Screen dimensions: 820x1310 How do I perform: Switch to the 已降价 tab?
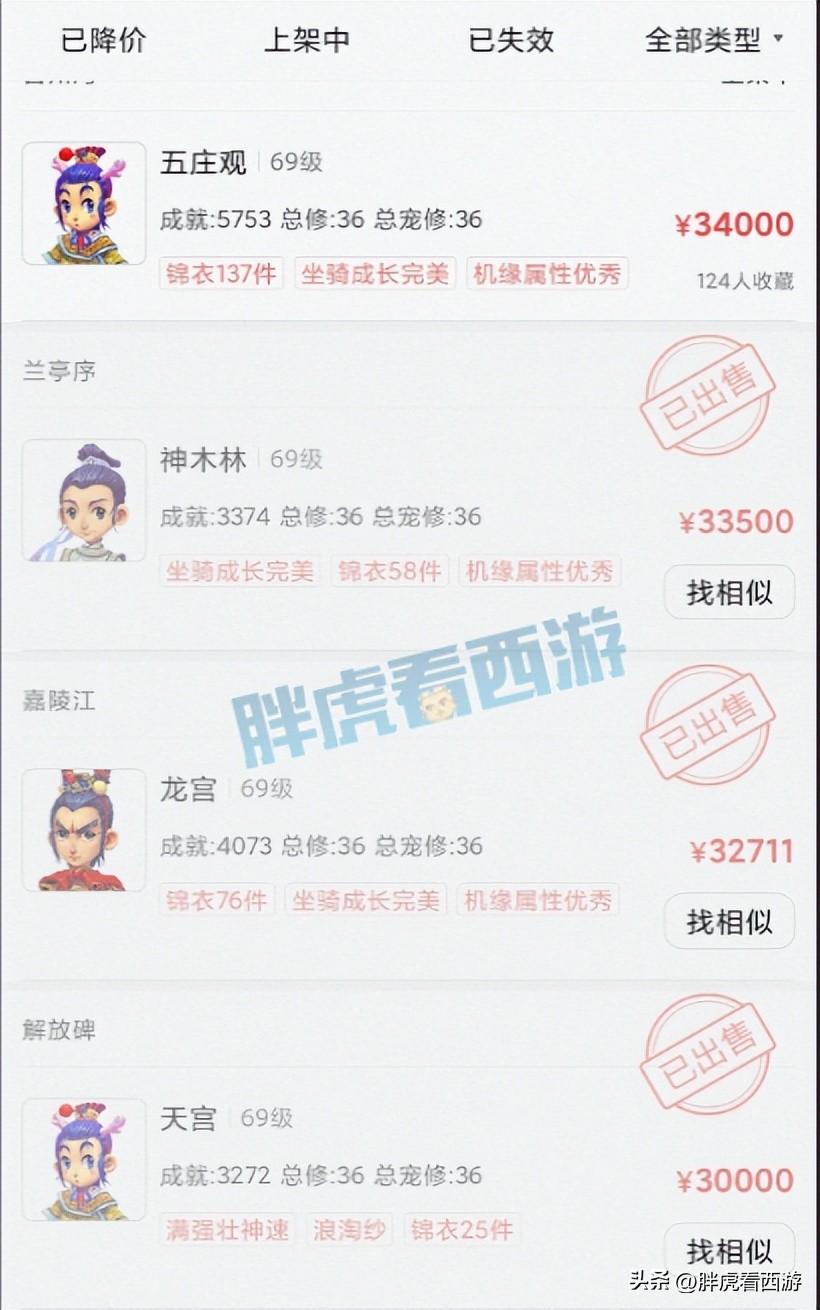(x=103, y=40)
